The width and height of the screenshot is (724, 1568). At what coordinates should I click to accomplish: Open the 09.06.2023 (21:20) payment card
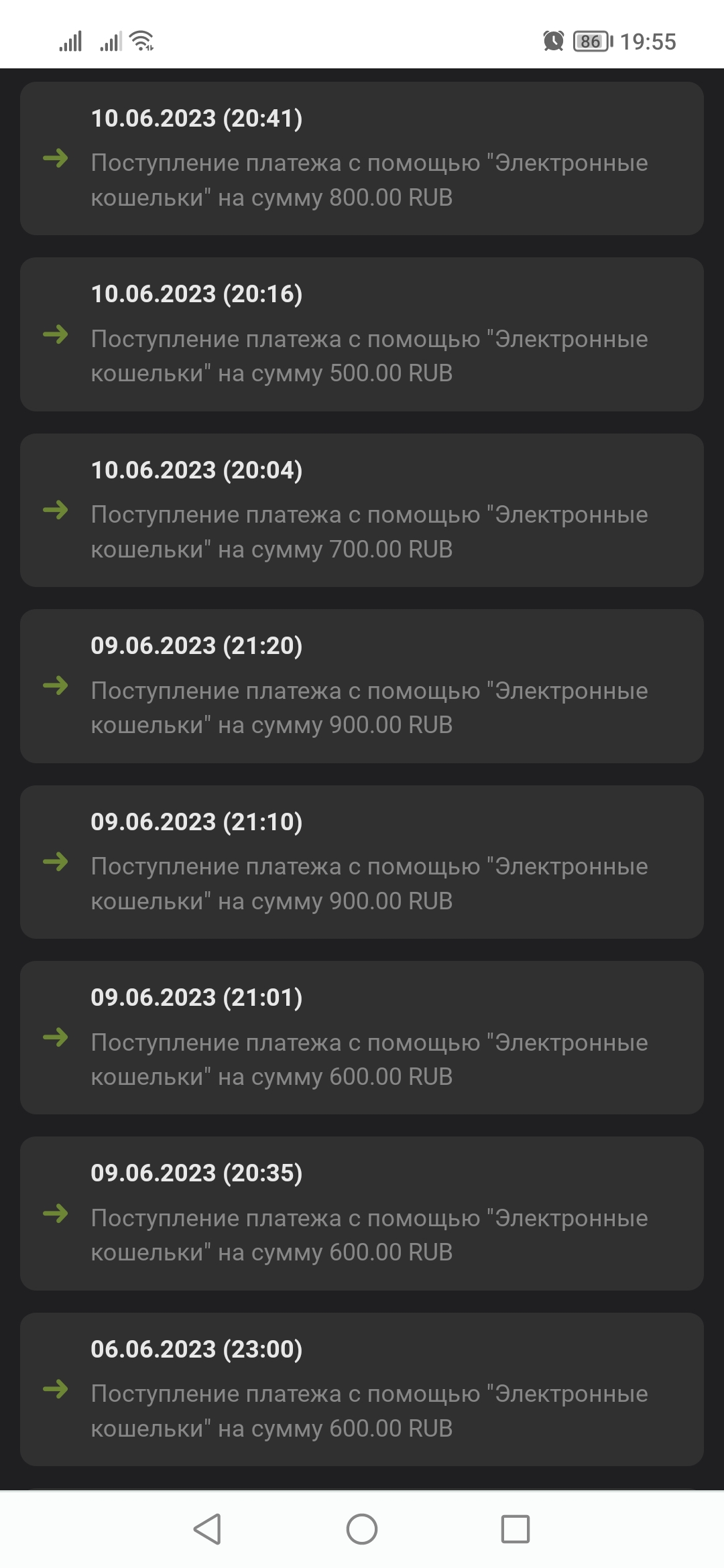tap(362, 686)
